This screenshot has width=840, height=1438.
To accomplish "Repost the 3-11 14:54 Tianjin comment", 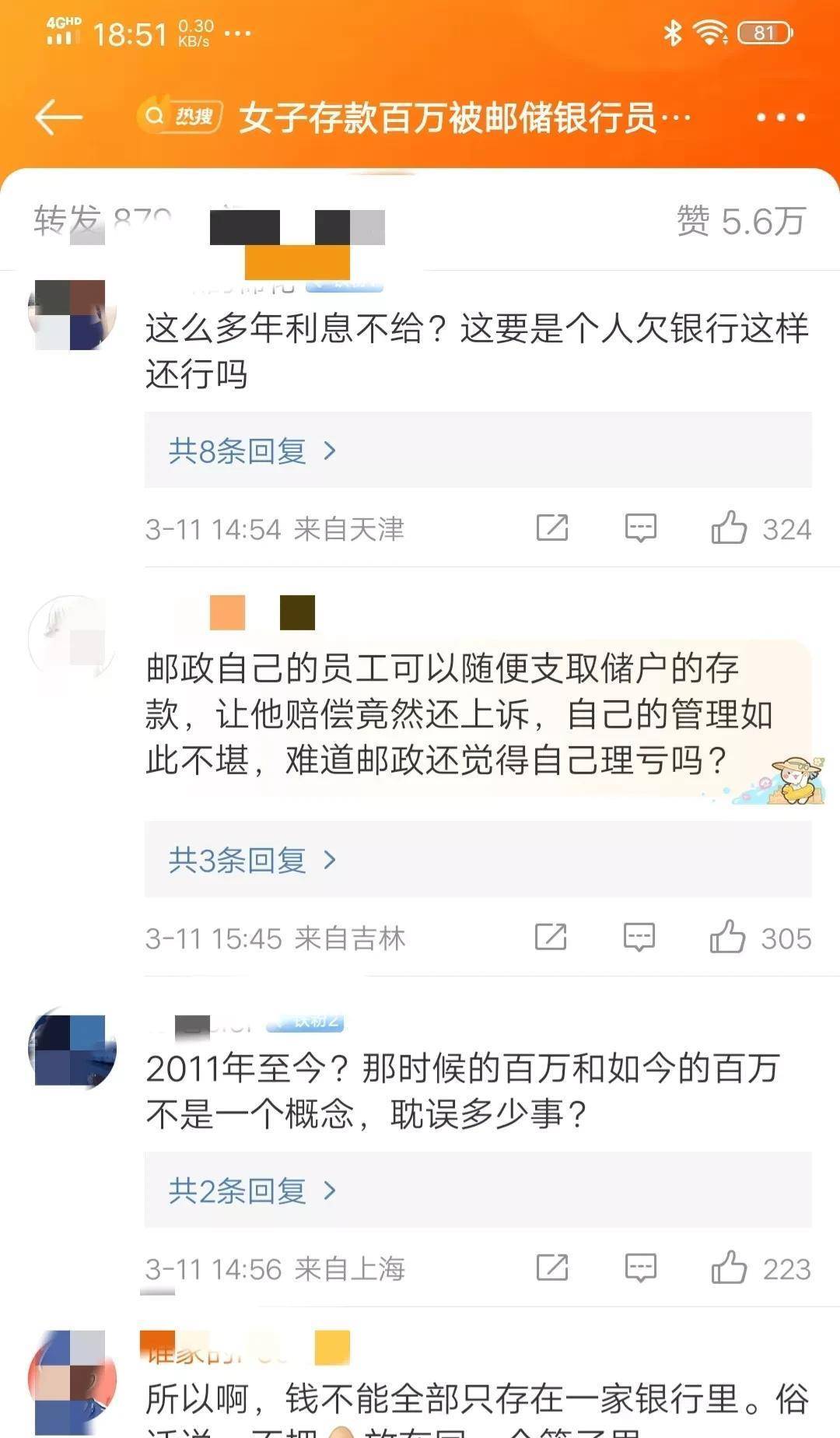I will (552, 528).
